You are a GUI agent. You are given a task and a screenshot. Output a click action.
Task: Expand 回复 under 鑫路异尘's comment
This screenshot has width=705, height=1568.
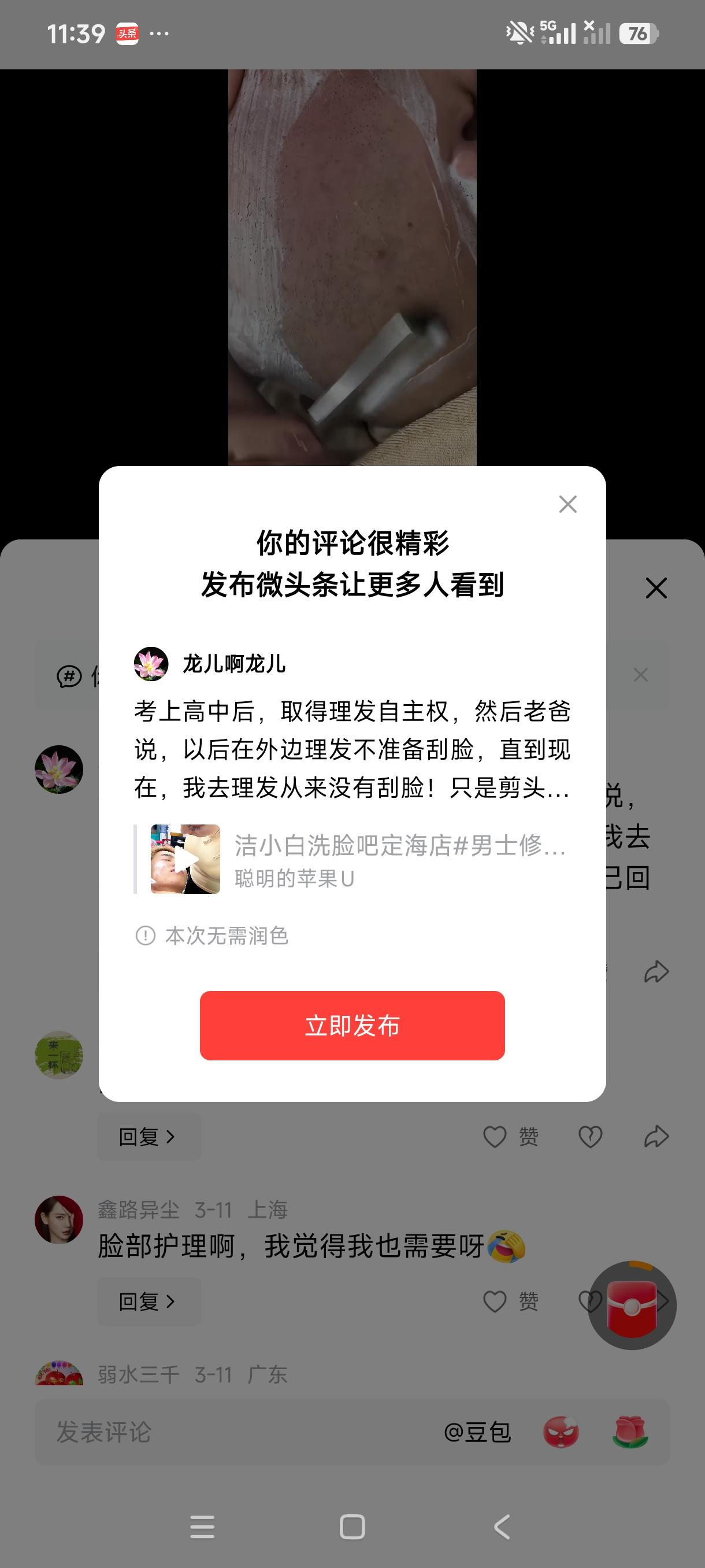148,1303
